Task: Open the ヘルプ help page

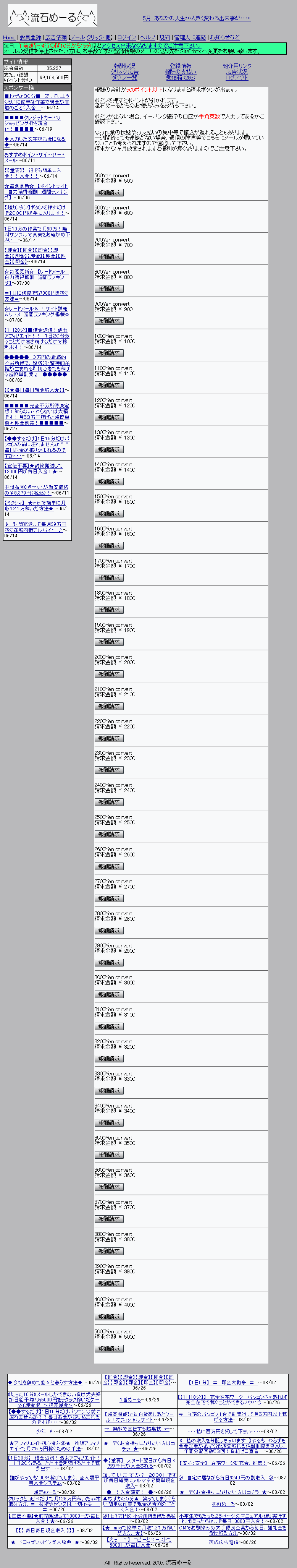Action: (147, 38)
